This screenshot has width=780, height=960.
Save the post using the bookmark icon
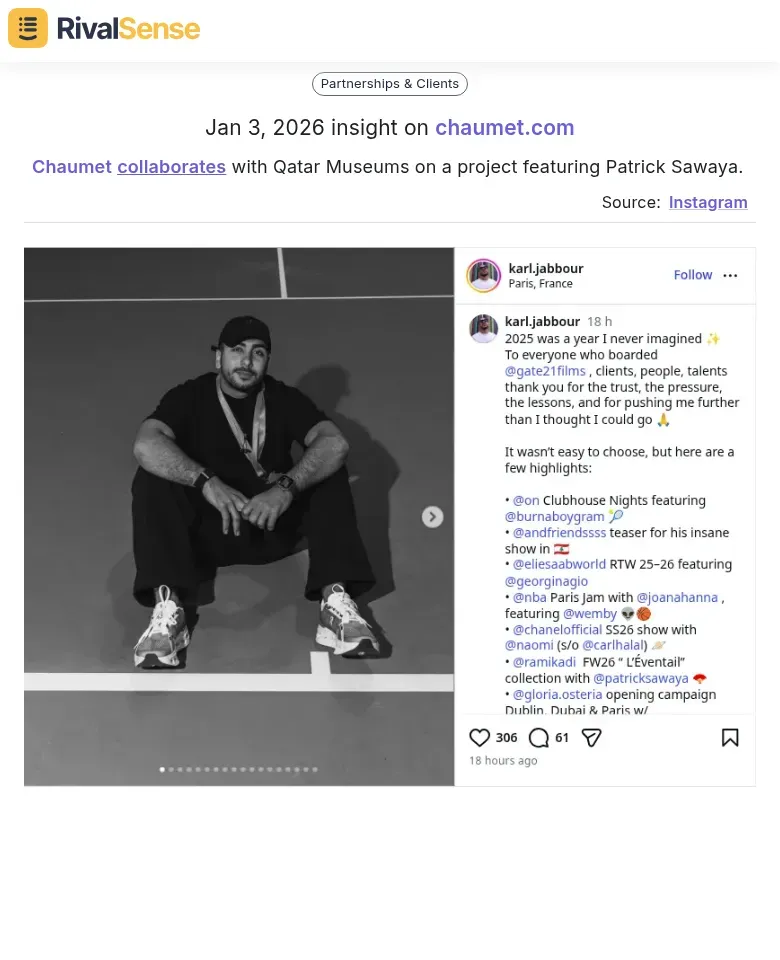tap(731, 736)
